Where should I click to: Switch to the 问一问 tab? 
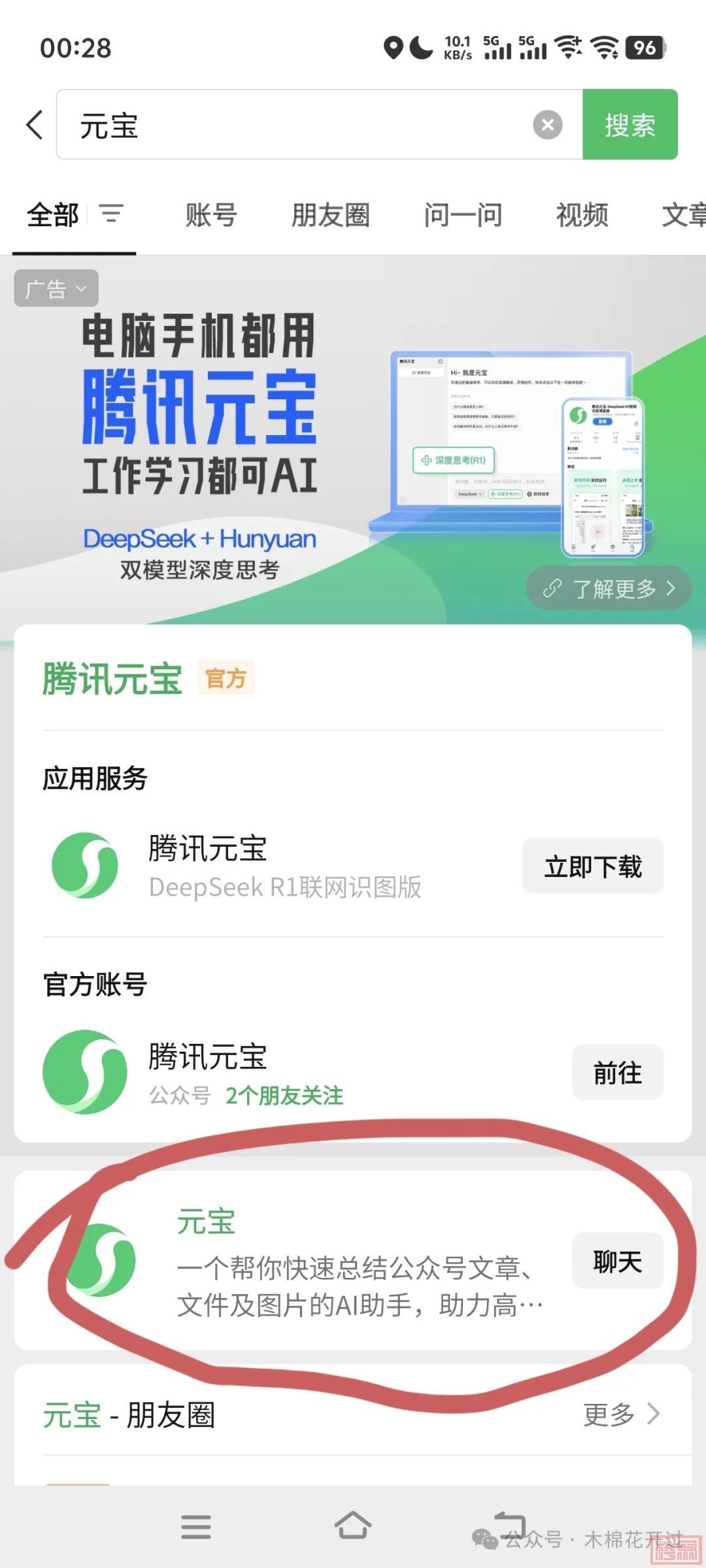(x=463, y=215)
